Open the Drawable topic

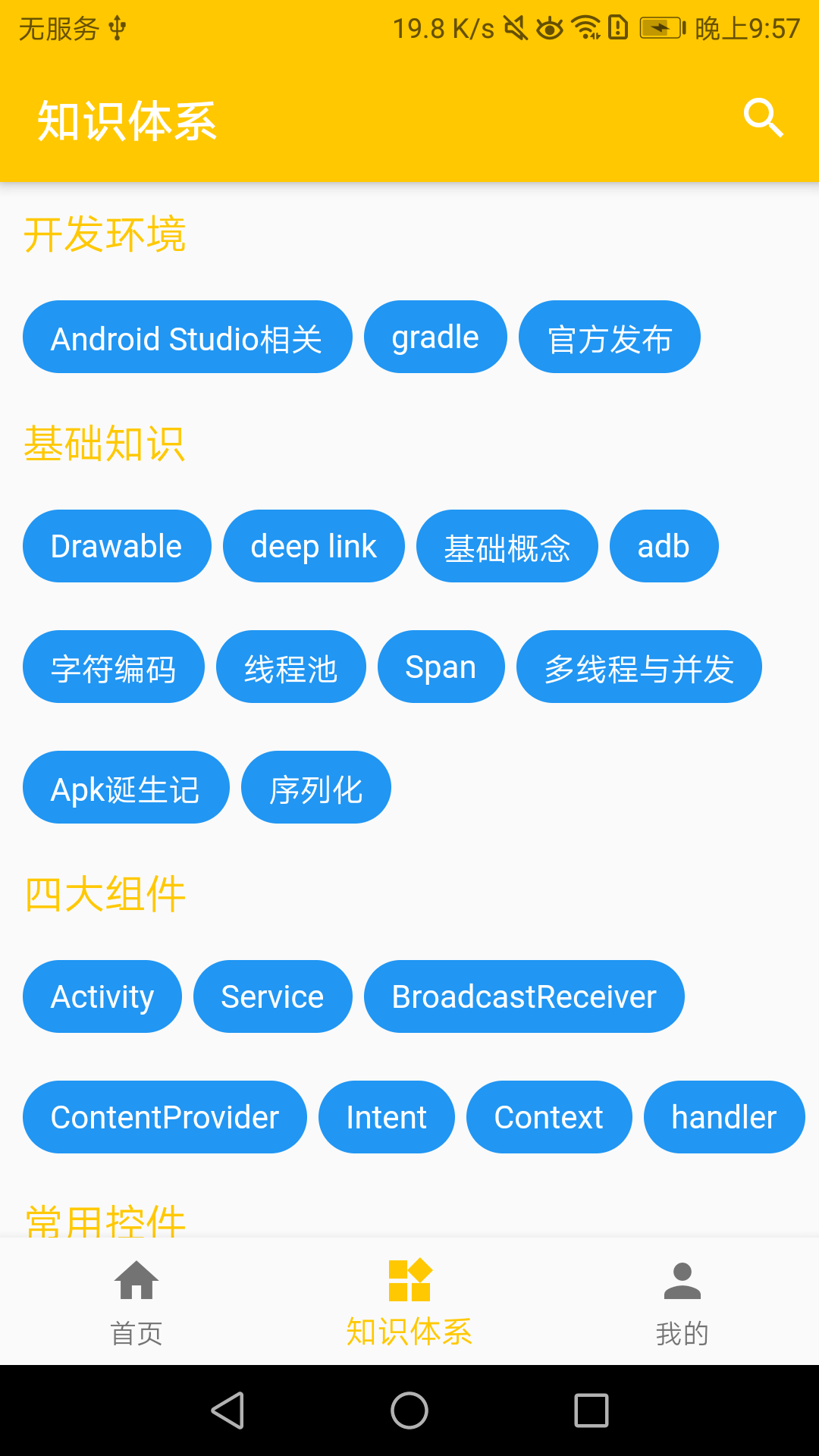pos(117,546)
